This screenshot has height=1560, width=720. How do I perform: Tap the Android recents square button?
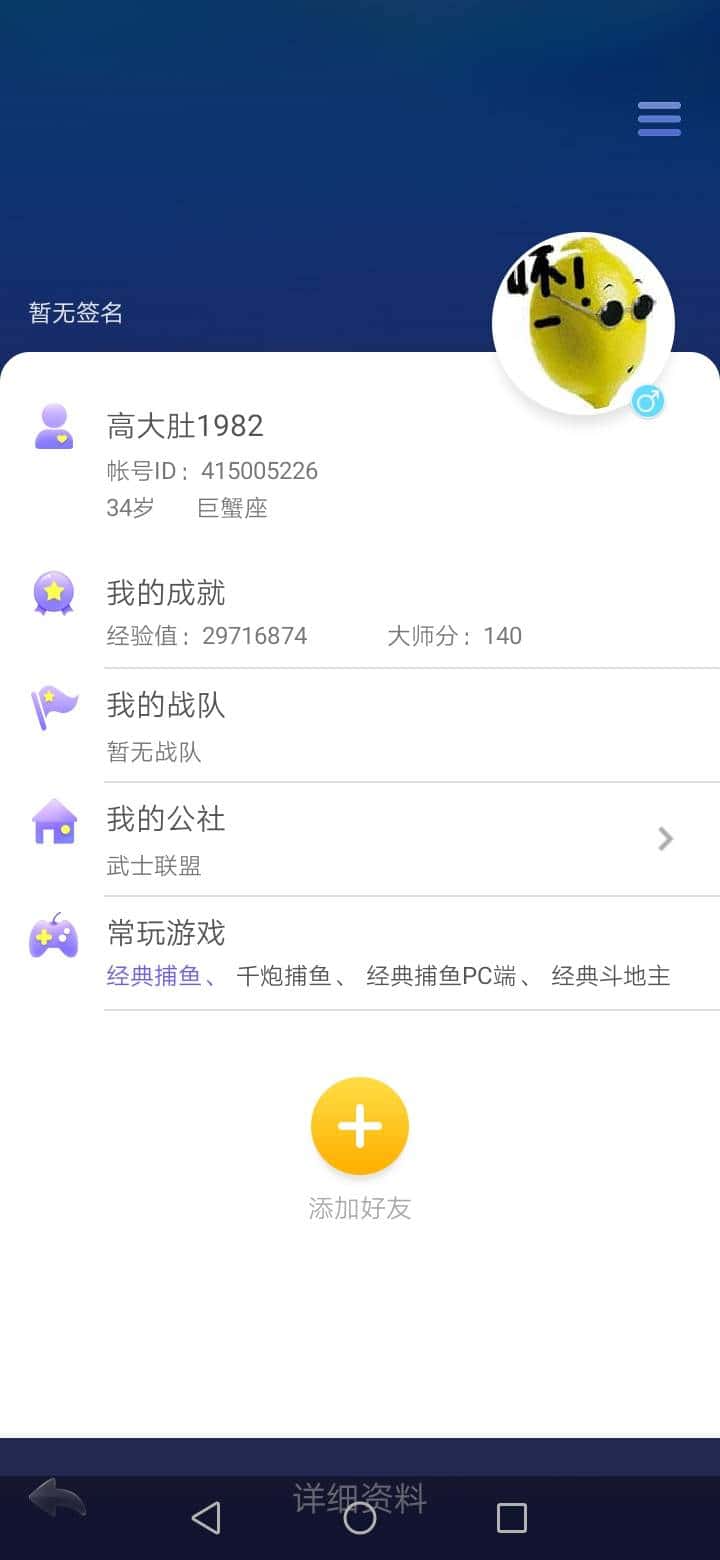click(x=511, y=1517)
